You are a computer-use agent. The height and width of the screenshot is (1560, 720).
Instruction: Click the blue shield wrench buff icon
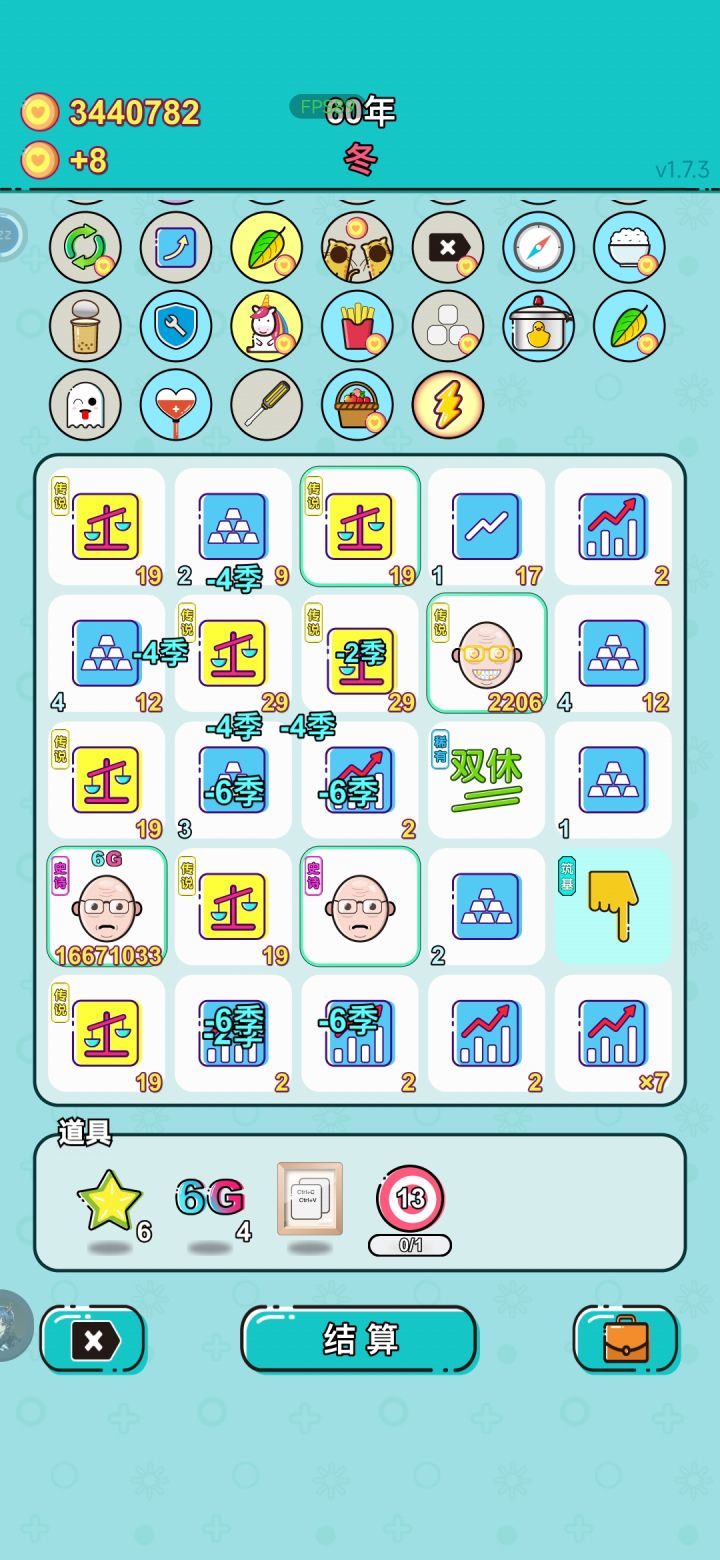(176, 327)
